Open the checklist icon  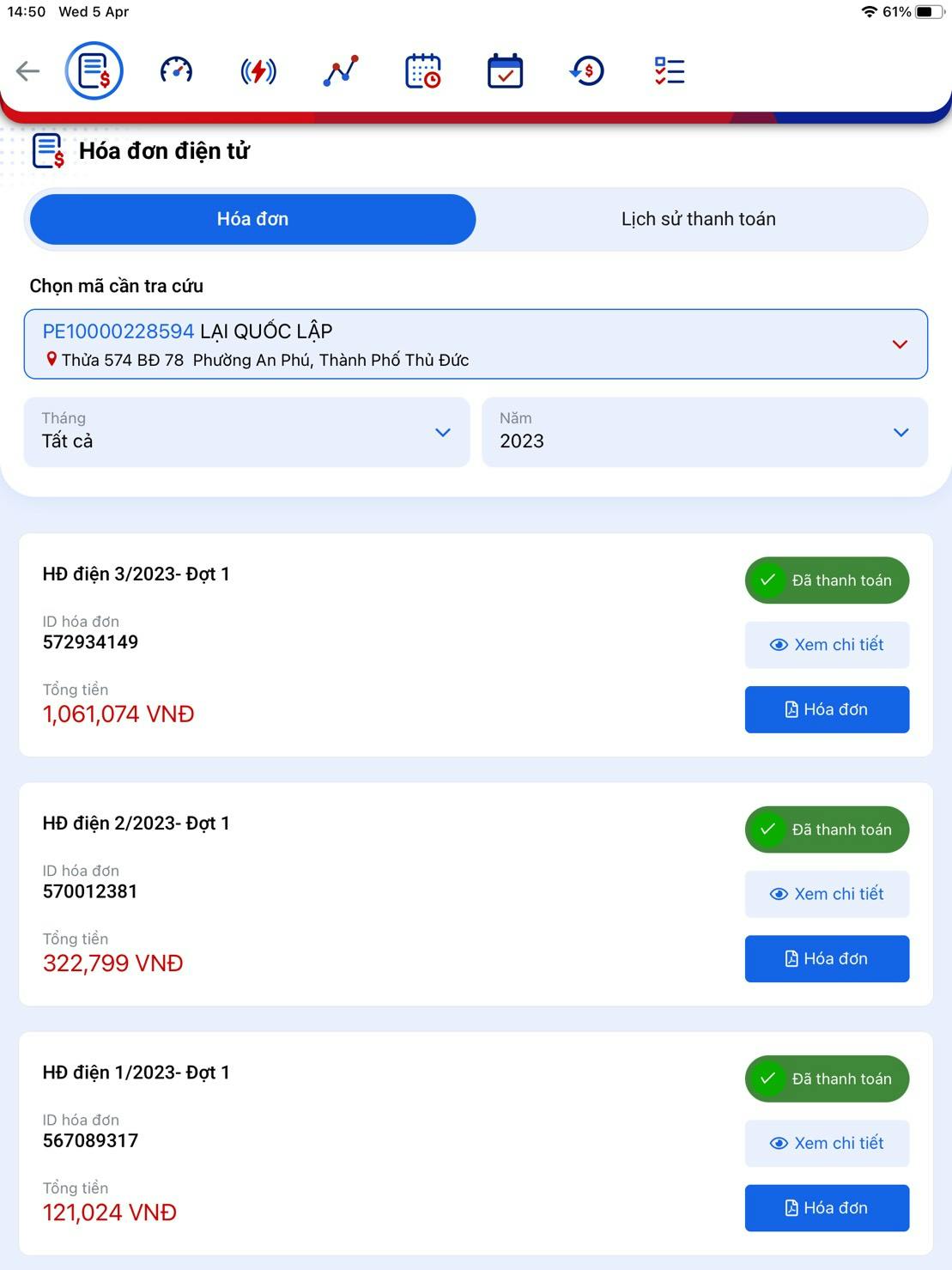670,71
